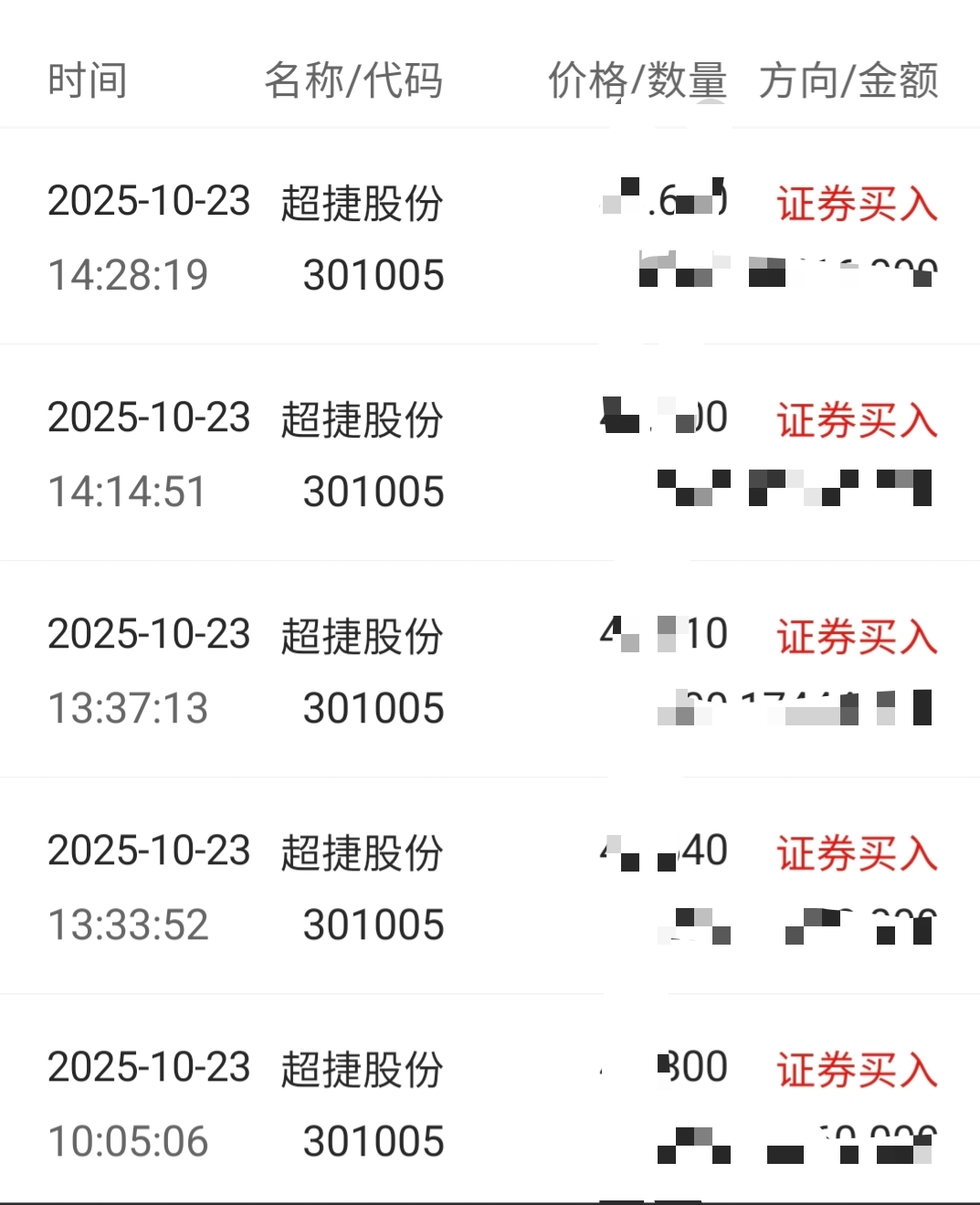The width and height of the screenshot is (980, 1205).
Task: Select the 13:33:52 证券买入 entry
Action: [x=490, y=886]
